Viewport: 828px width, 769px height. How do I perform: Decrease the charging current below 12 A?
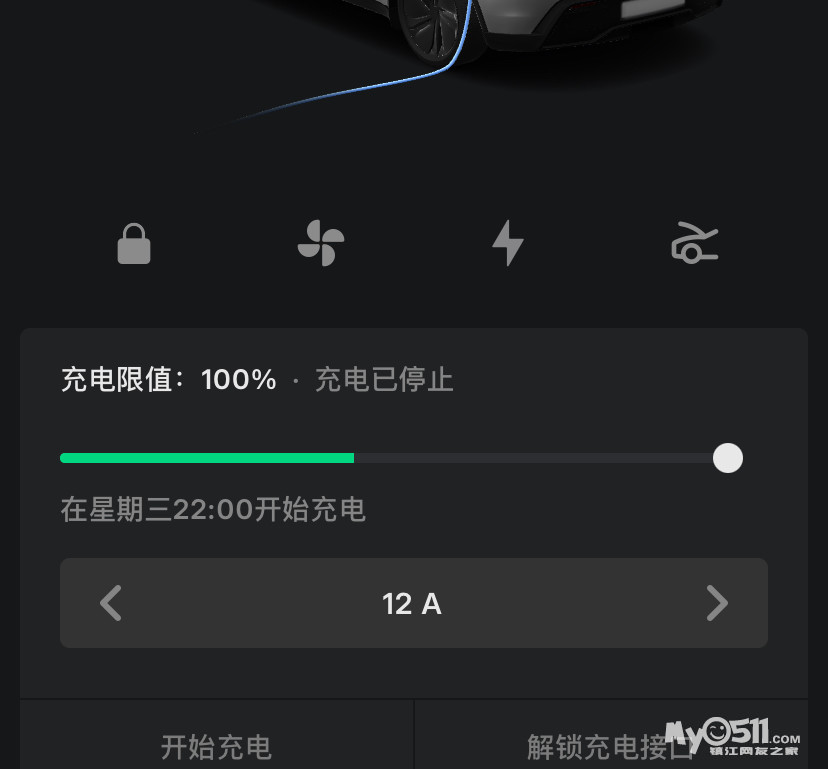coord(111,603)
